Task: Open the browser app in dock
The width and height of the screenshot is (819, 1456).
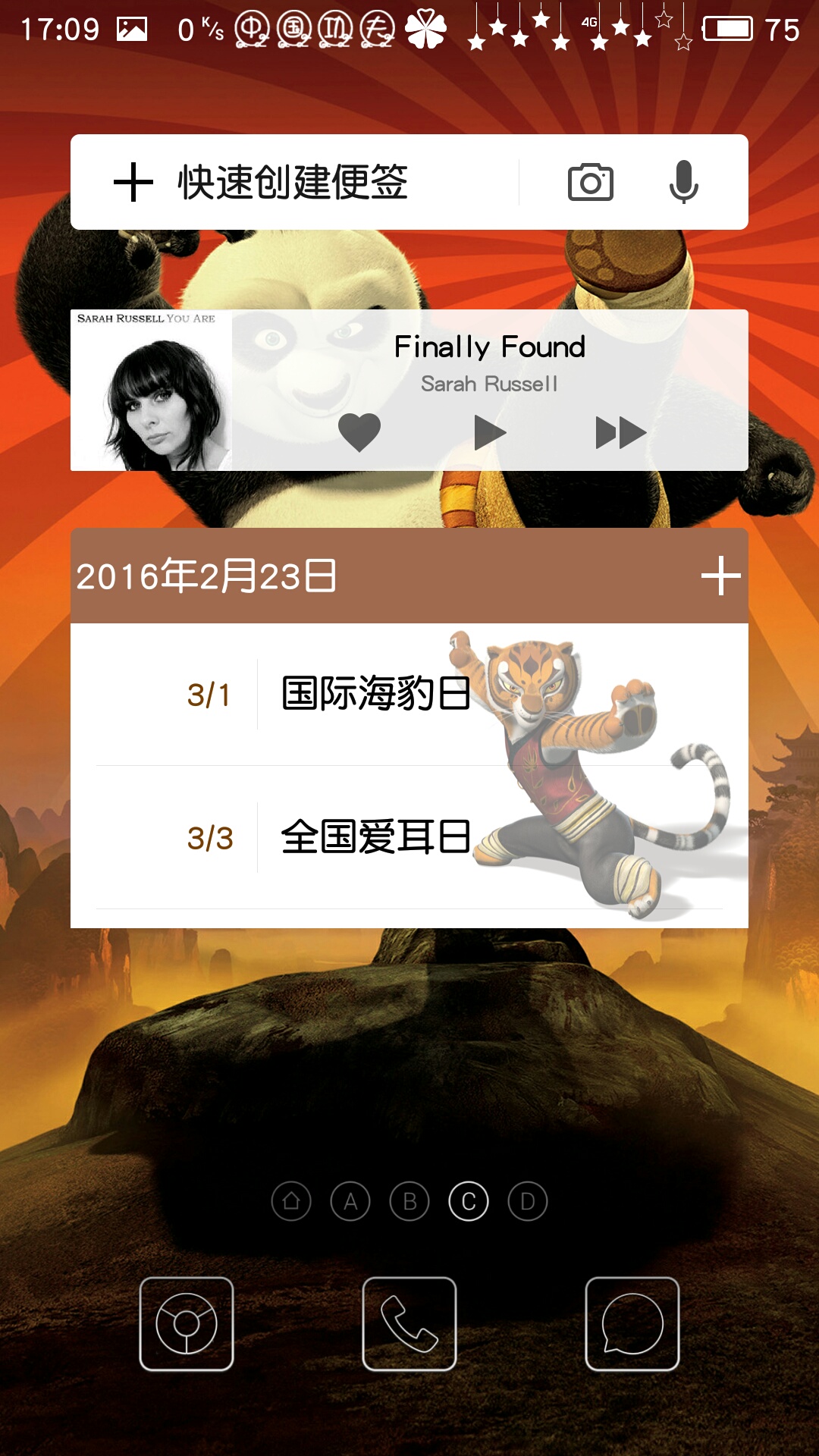Action: [187, 1324]
